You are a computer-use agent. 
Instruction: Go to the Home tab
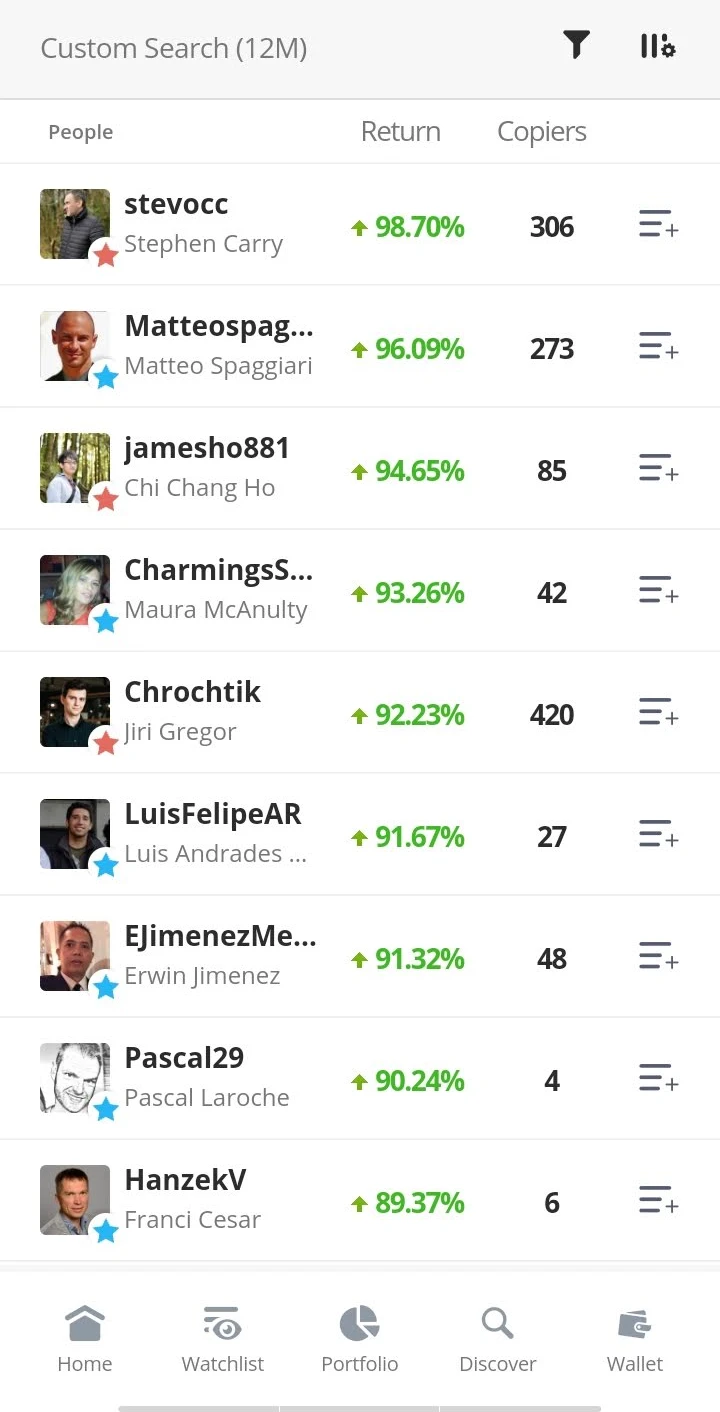click(85, 1340)
